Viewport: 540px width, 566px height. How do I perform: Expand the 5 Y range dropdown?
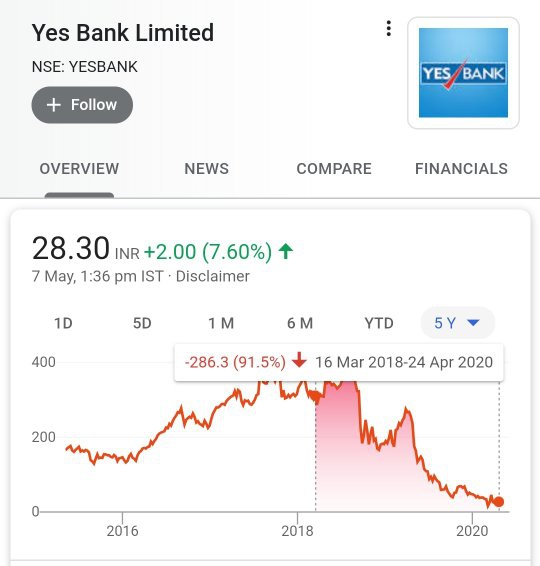457,323
